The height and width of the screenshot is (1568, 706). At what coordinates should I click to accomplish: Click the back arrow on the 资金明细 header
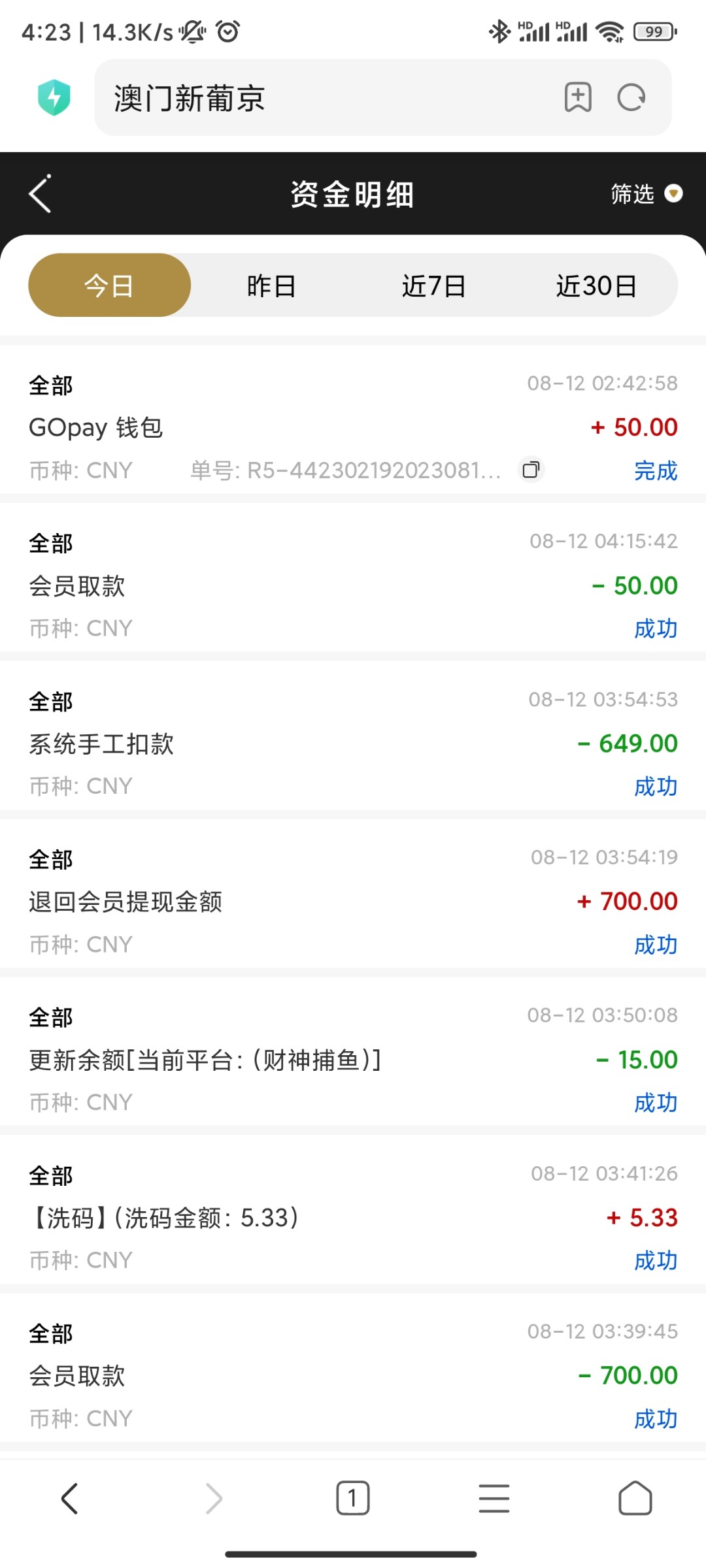(x=39, y=194)
